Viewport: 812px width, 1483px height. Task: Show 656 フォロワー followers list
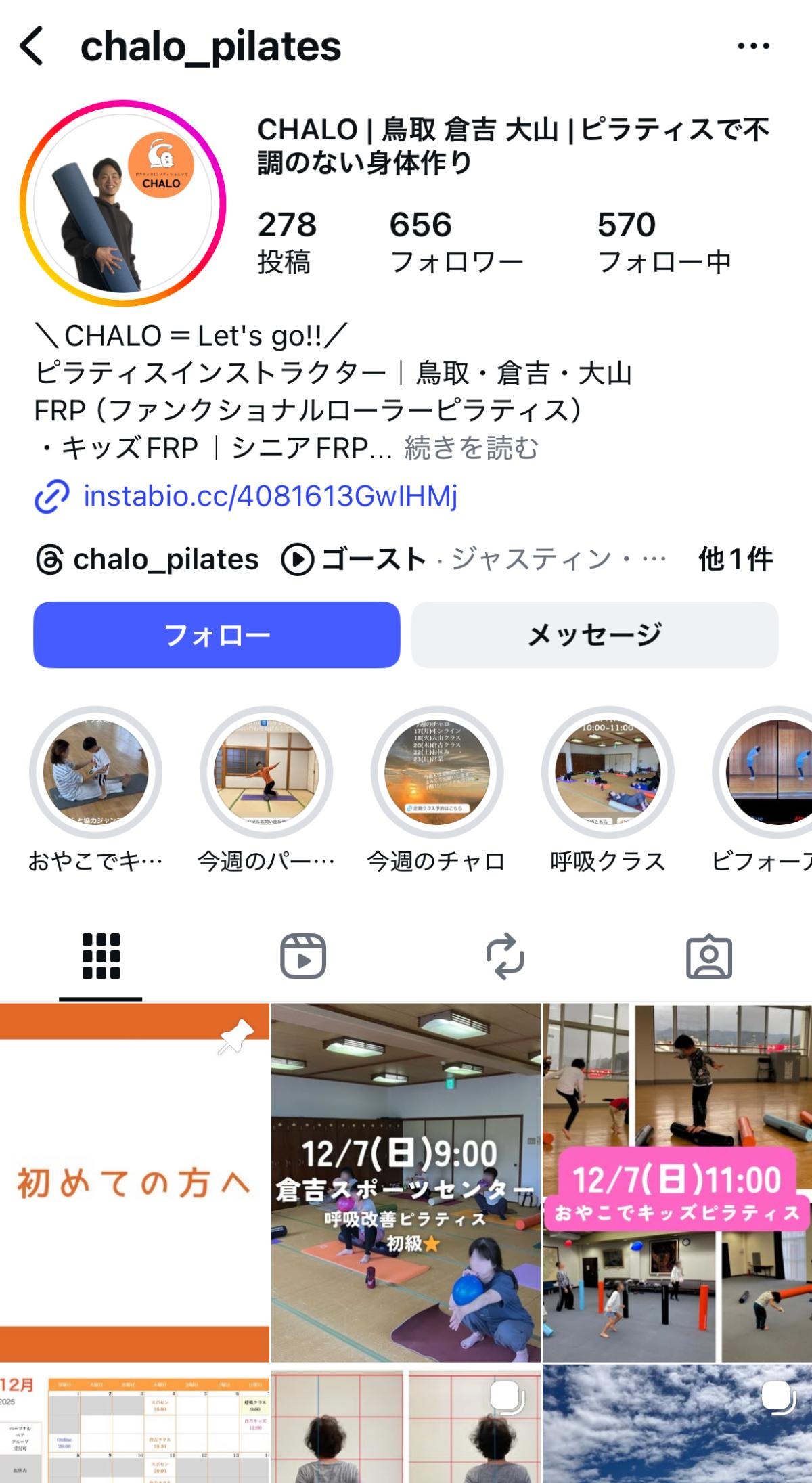pyautogui.click(x=456, y=242)
